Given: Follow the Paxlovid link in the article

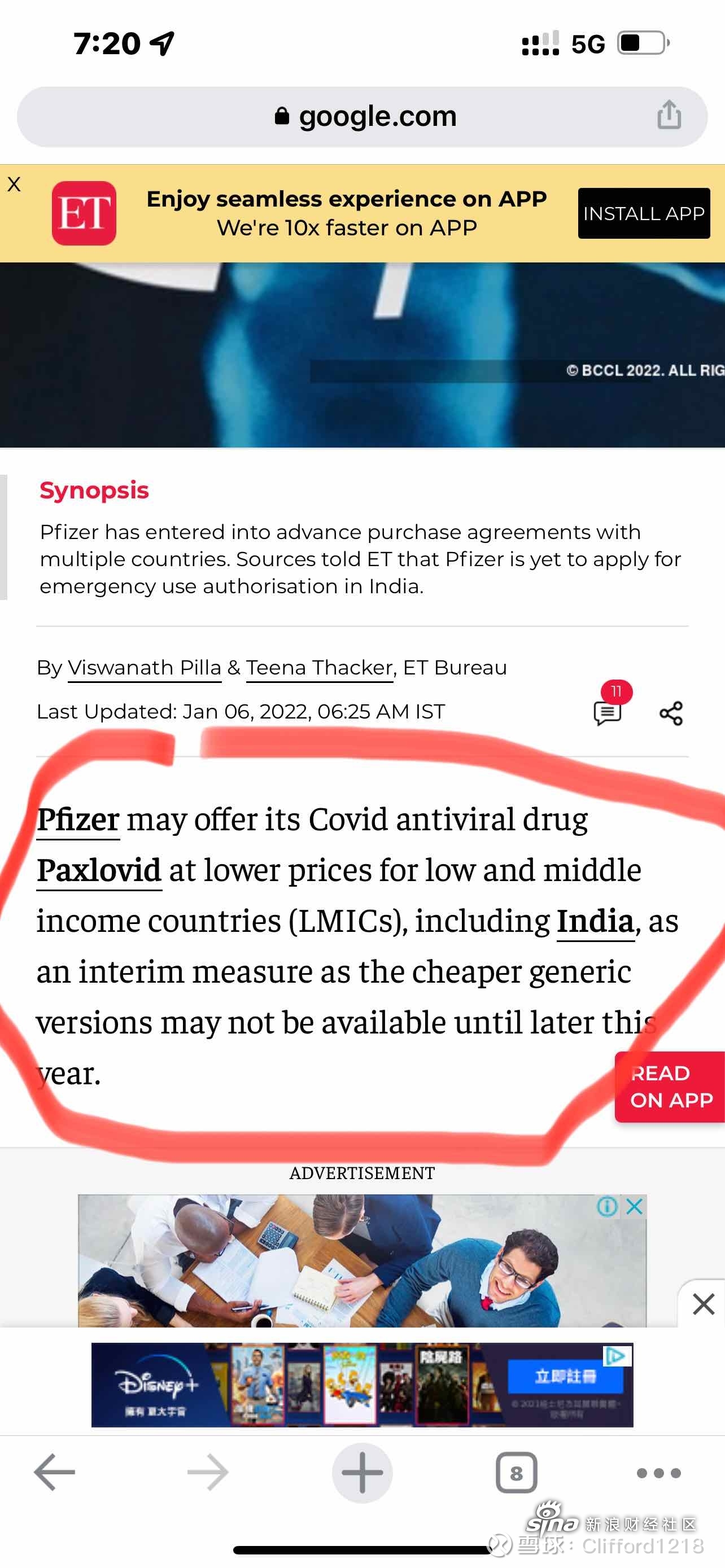Looking at the screenshot, I should (99, 869).
